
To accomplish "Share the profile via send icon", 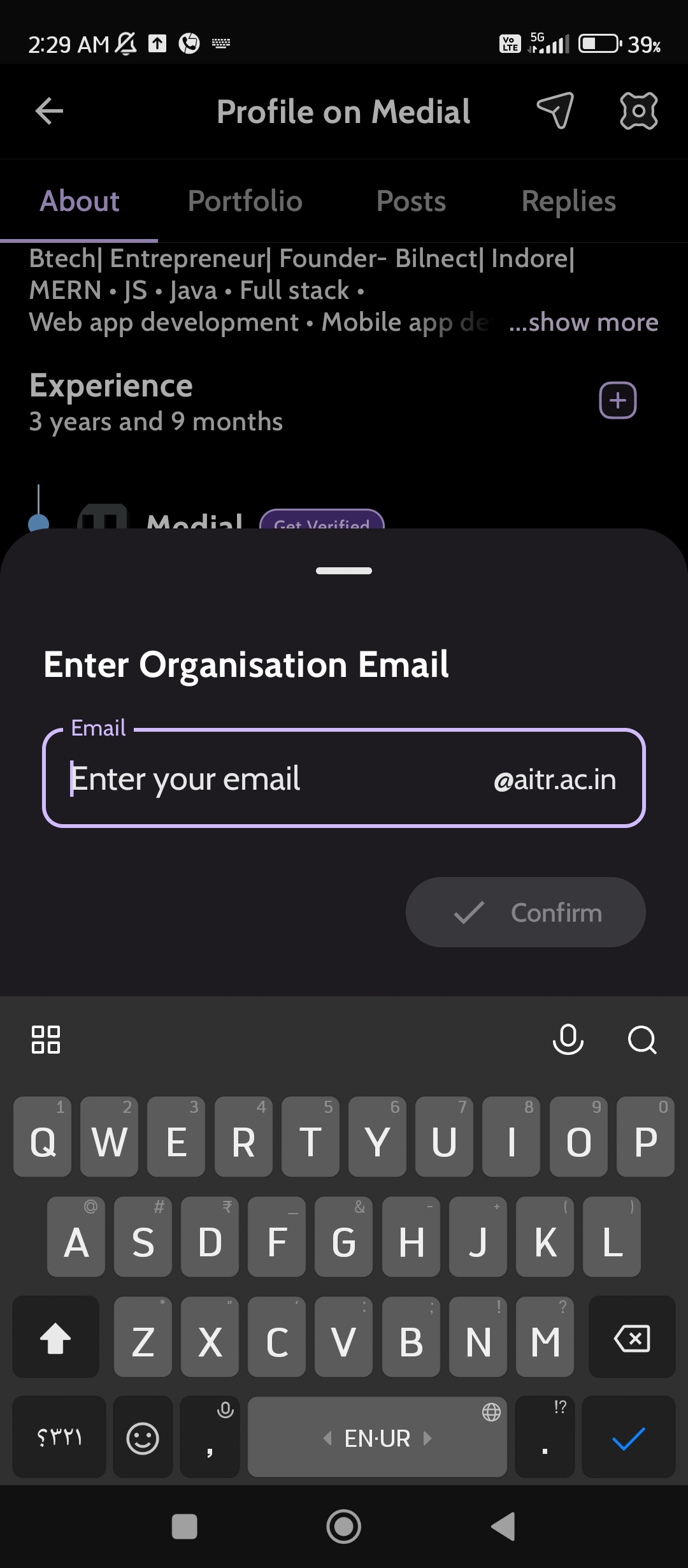I will [x=555, y=111].
